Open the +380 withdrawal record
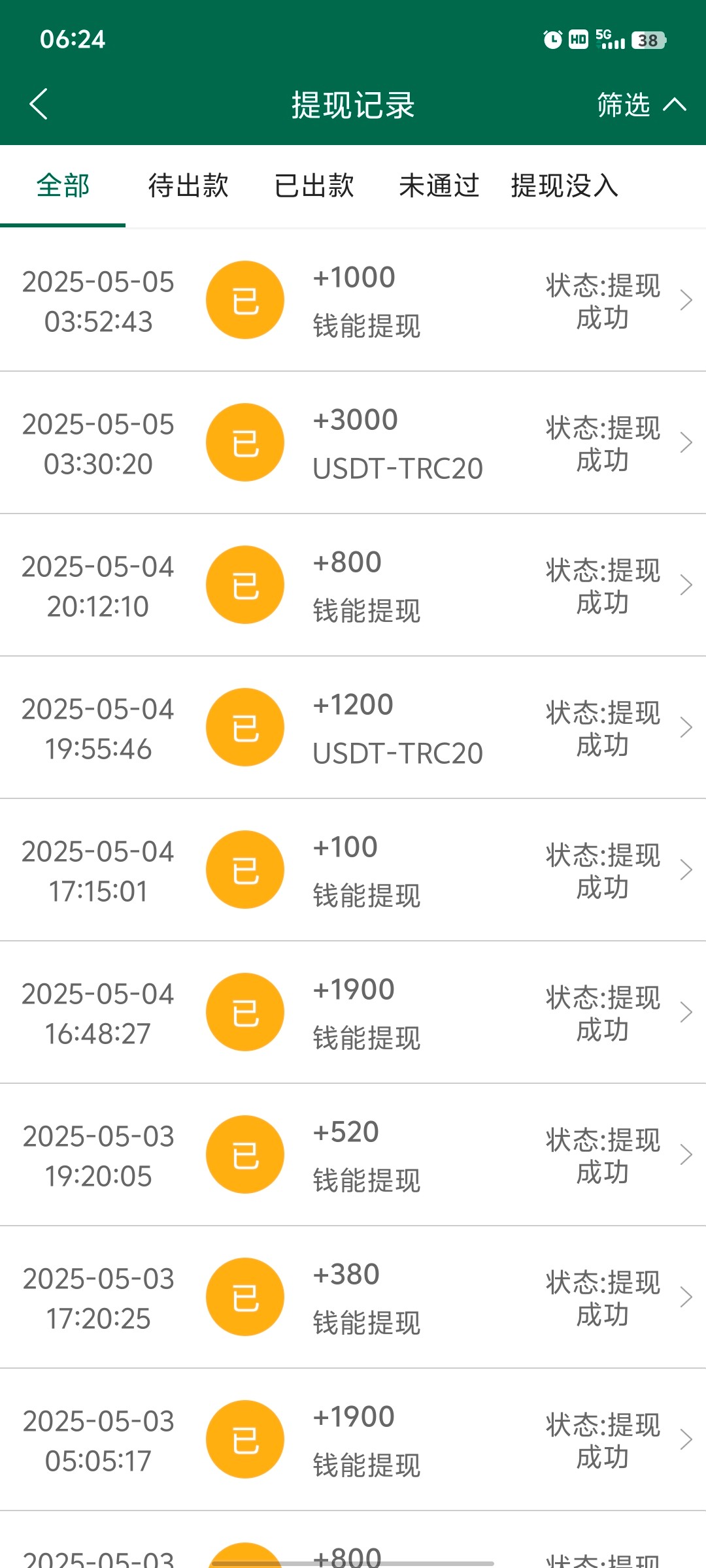Image resolution: width=706 pixels, height=1568 pixels. [x=353, y=1298]
